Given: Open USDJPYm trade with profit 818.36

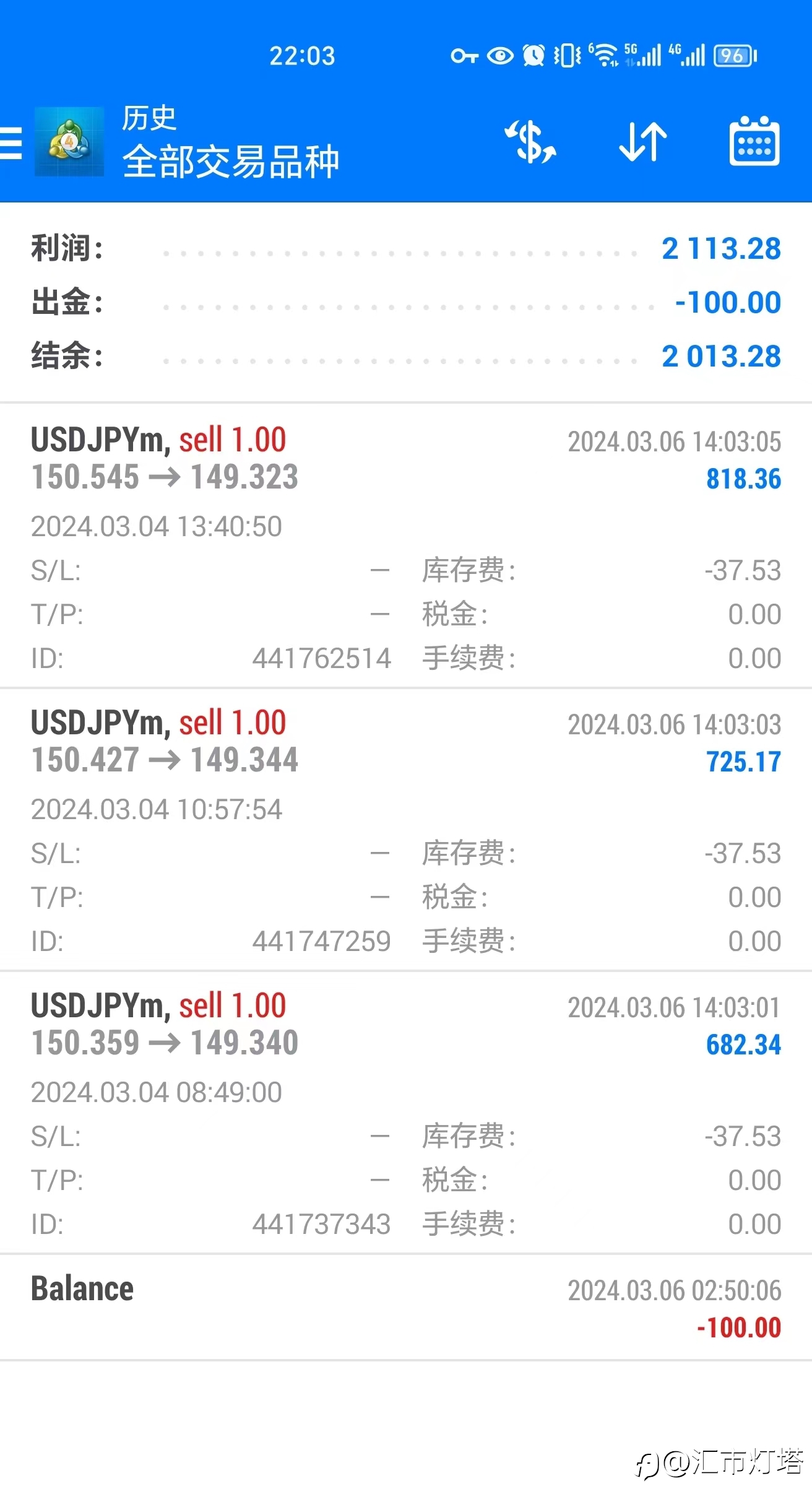Looking at the screenshot, I should click(406, 545).
